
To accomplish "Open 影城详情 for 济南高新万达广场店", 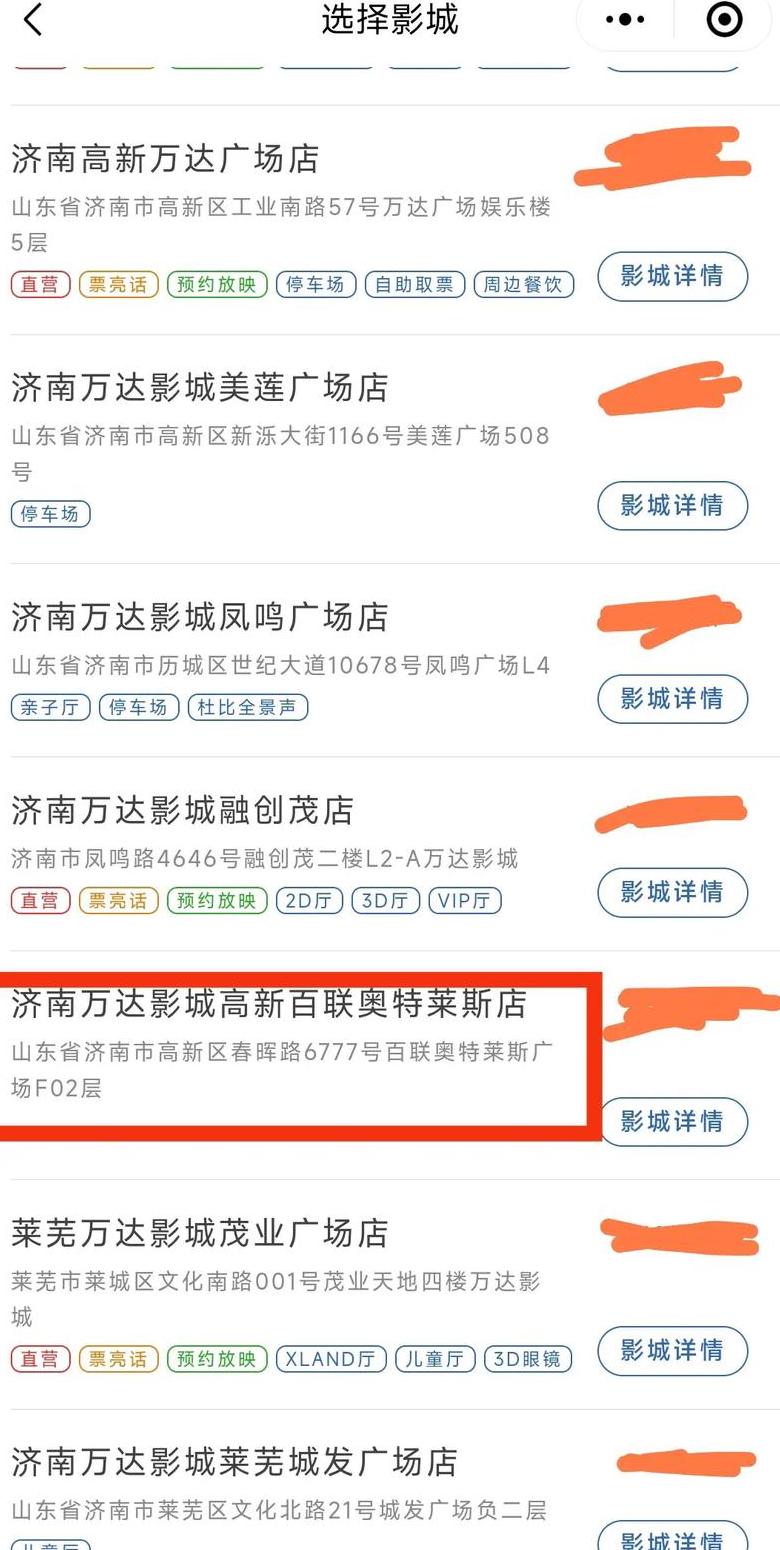I will tap(672, 277).
